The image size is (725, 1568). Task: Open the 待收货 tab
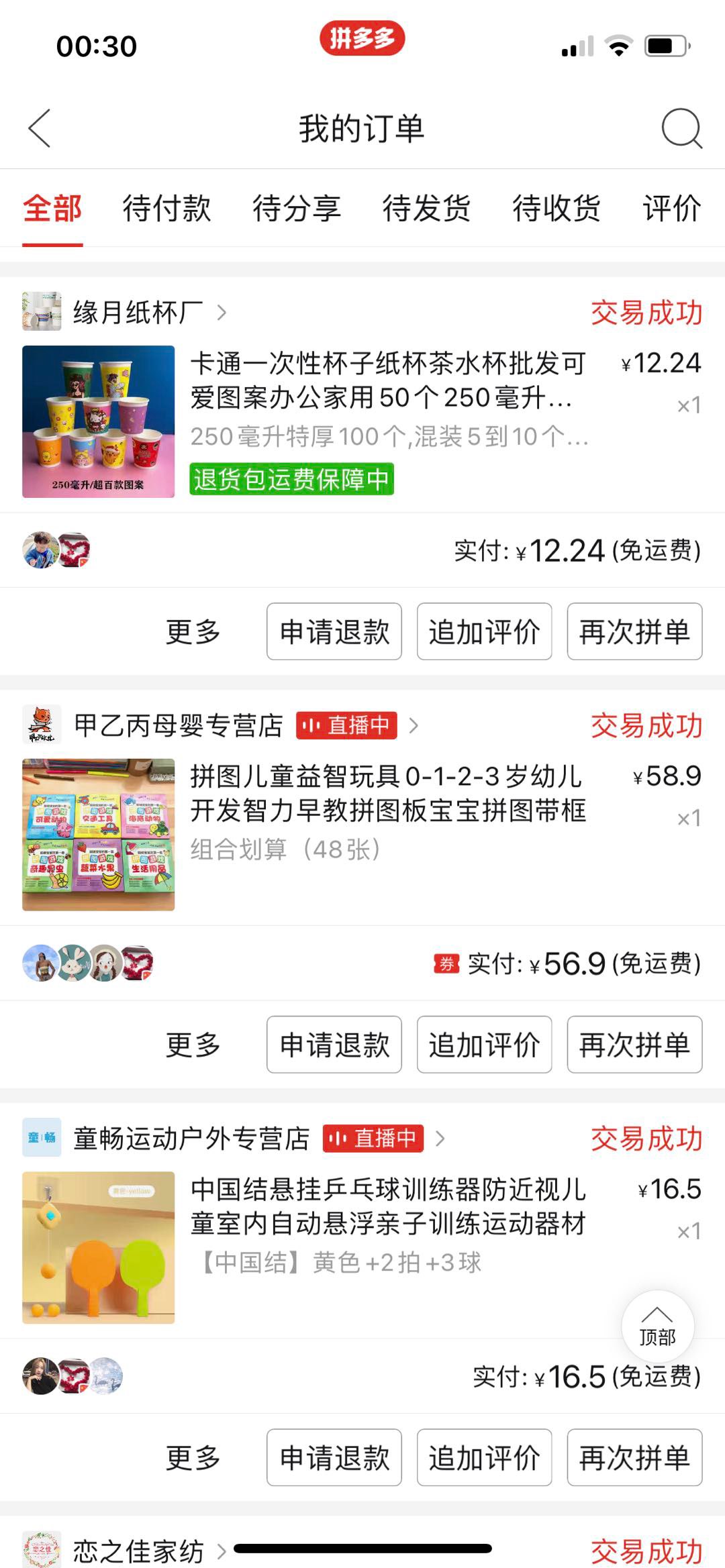pos(557,208)
